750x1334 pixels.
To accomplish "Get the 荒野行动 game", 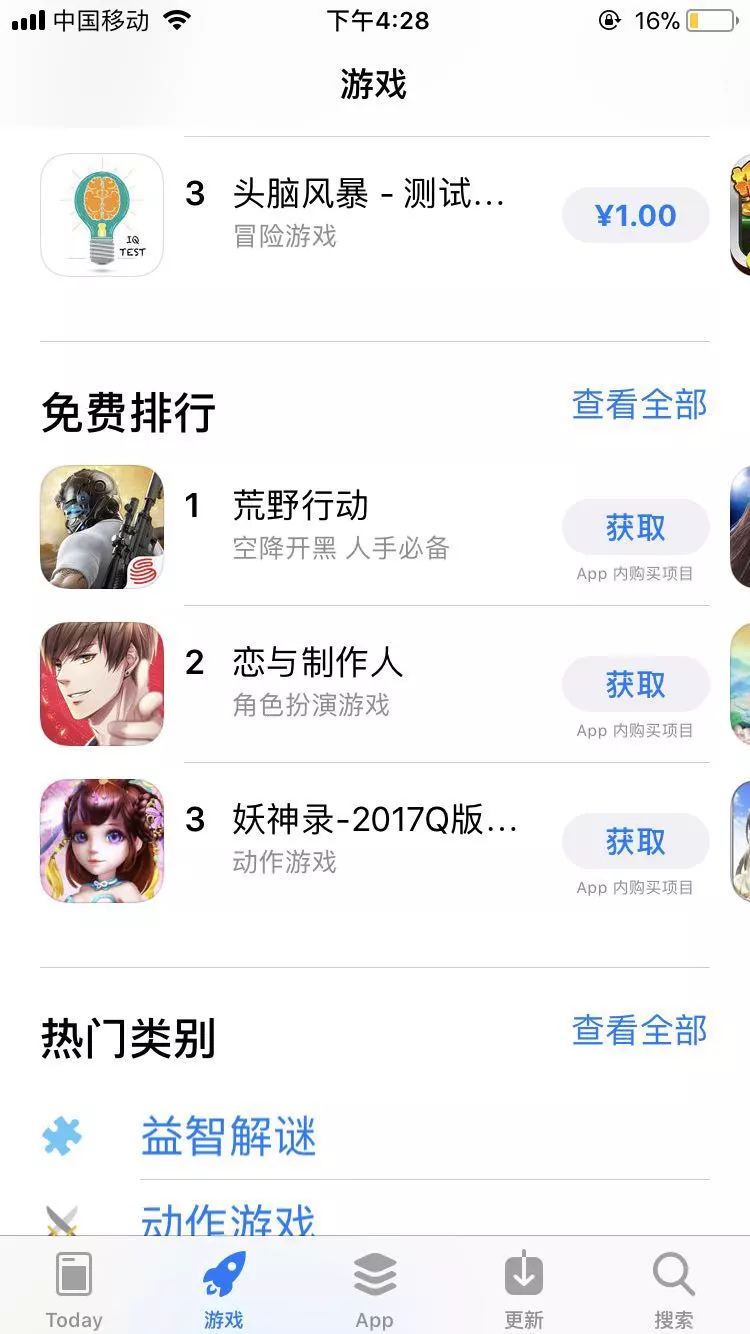I will coord(635,528).
